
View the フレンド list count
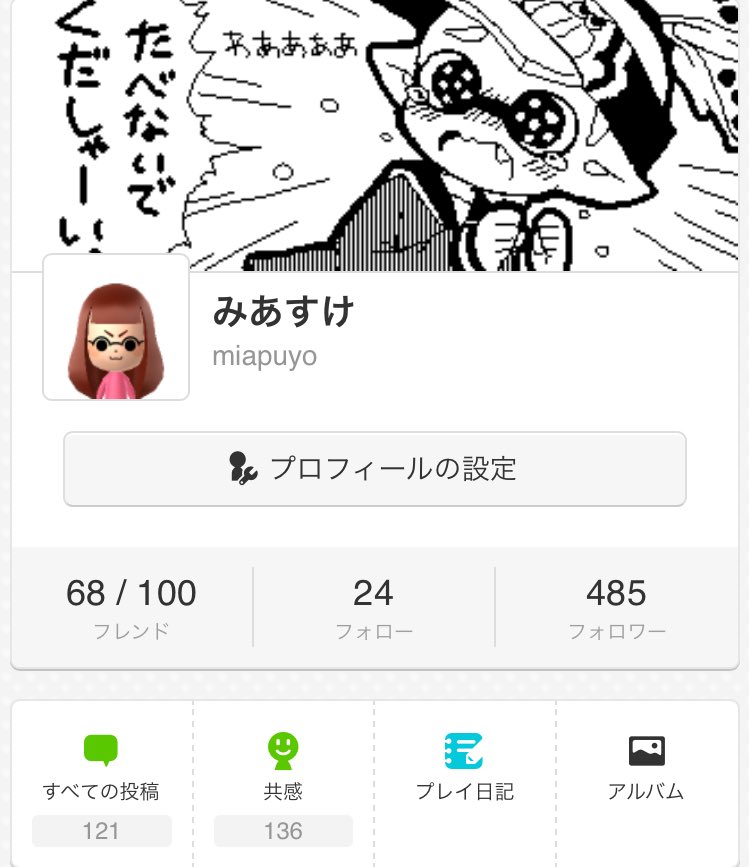click(132, 608)
